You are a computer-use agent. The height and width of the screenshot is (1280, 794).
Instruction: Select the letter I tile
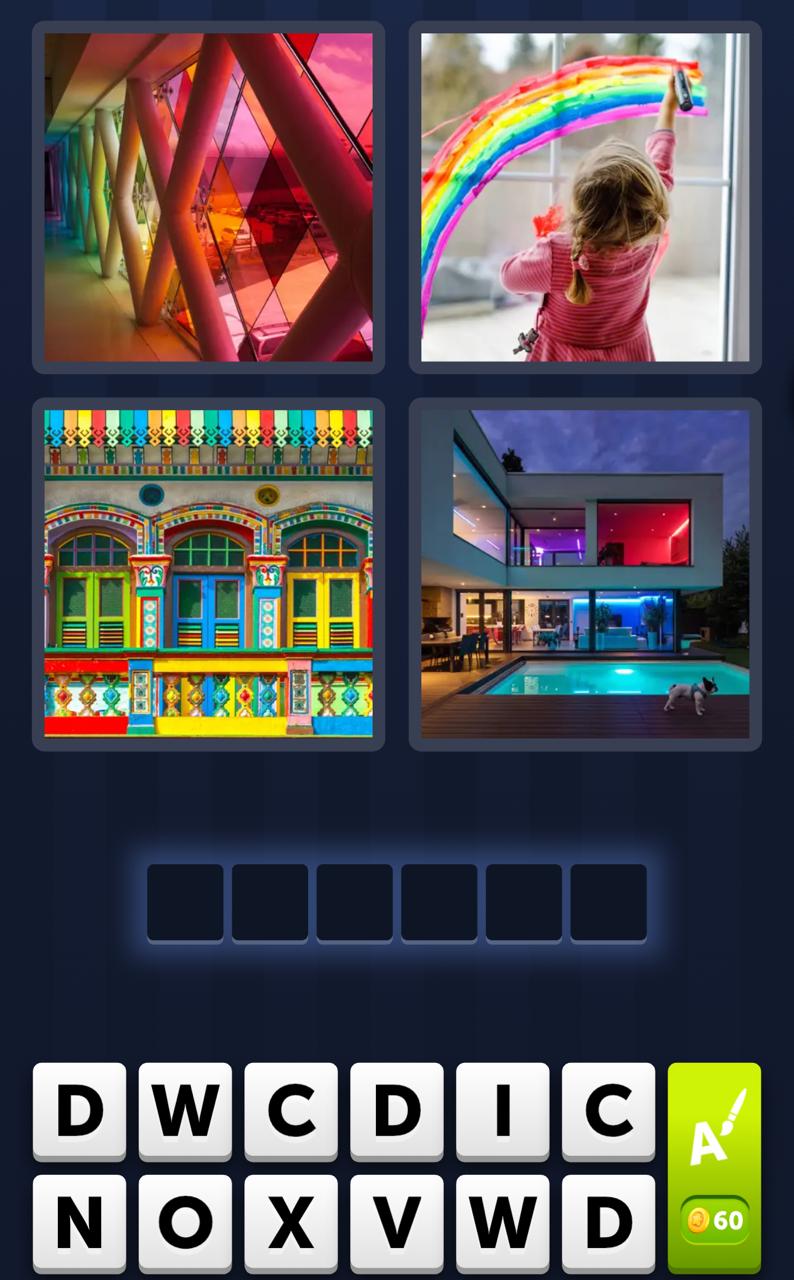tap(502, 1110)
